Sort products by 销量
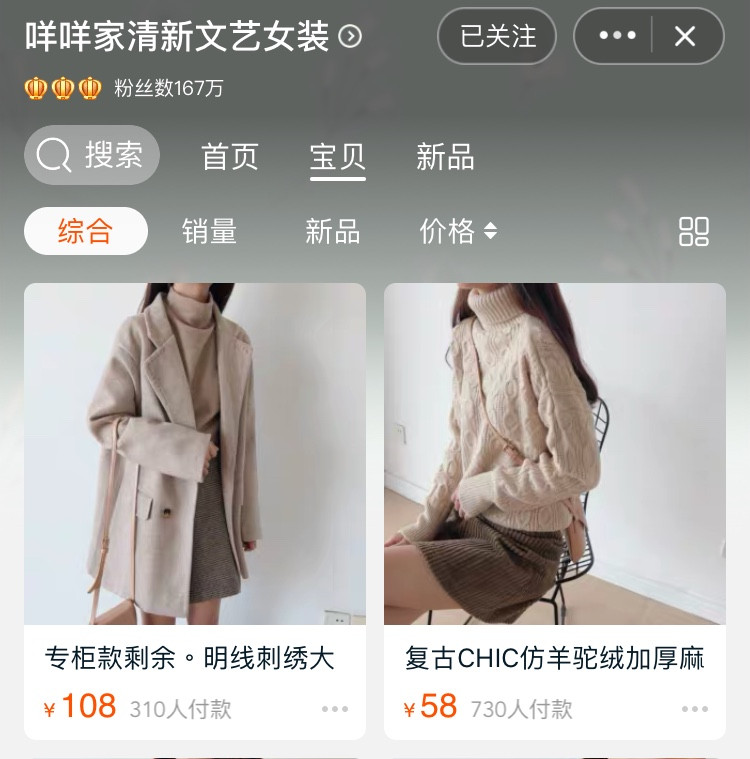This screenshot has height=759, width=750. (210, 231)
